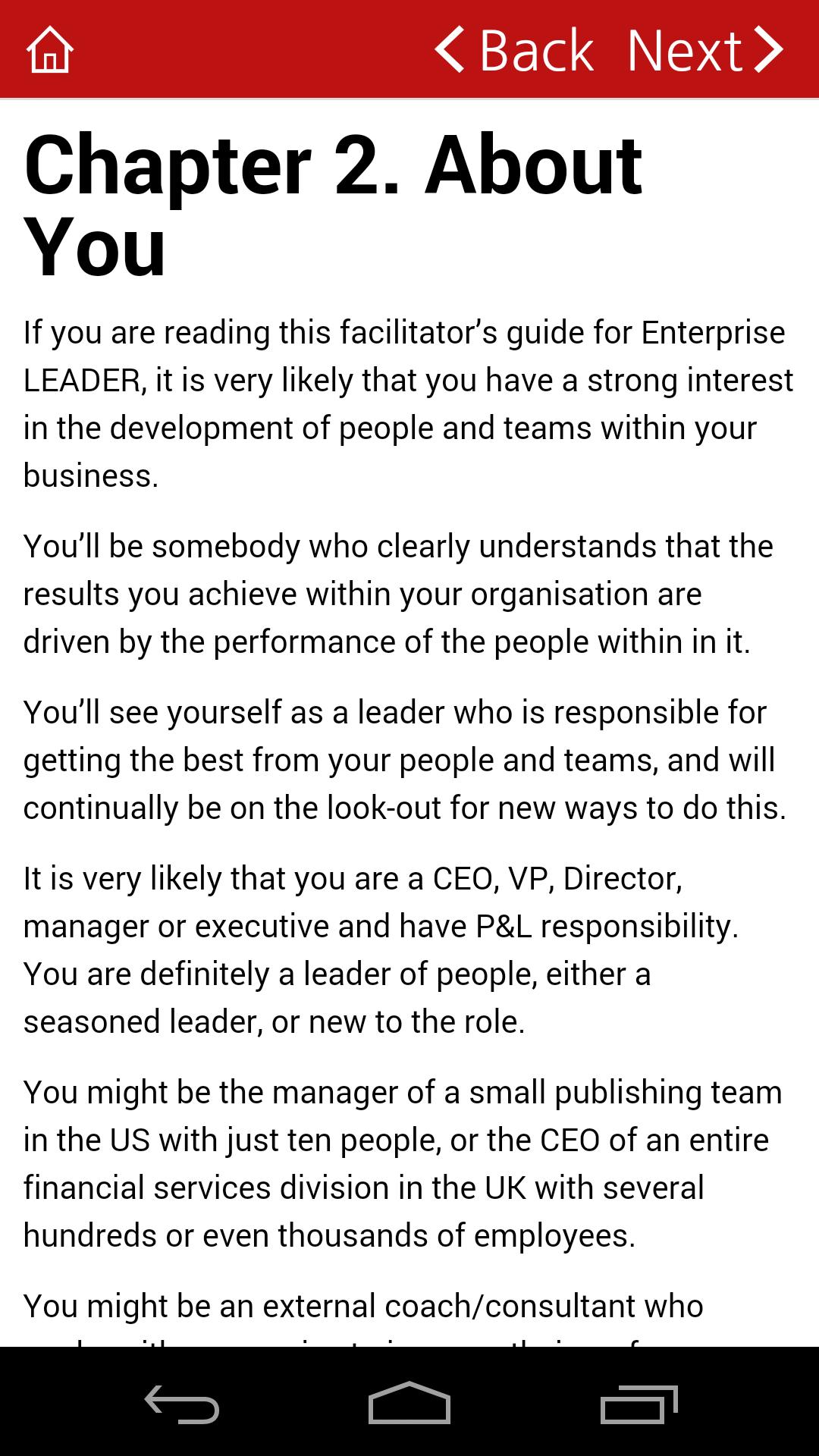Tap the system back button

pos(182,1403)
